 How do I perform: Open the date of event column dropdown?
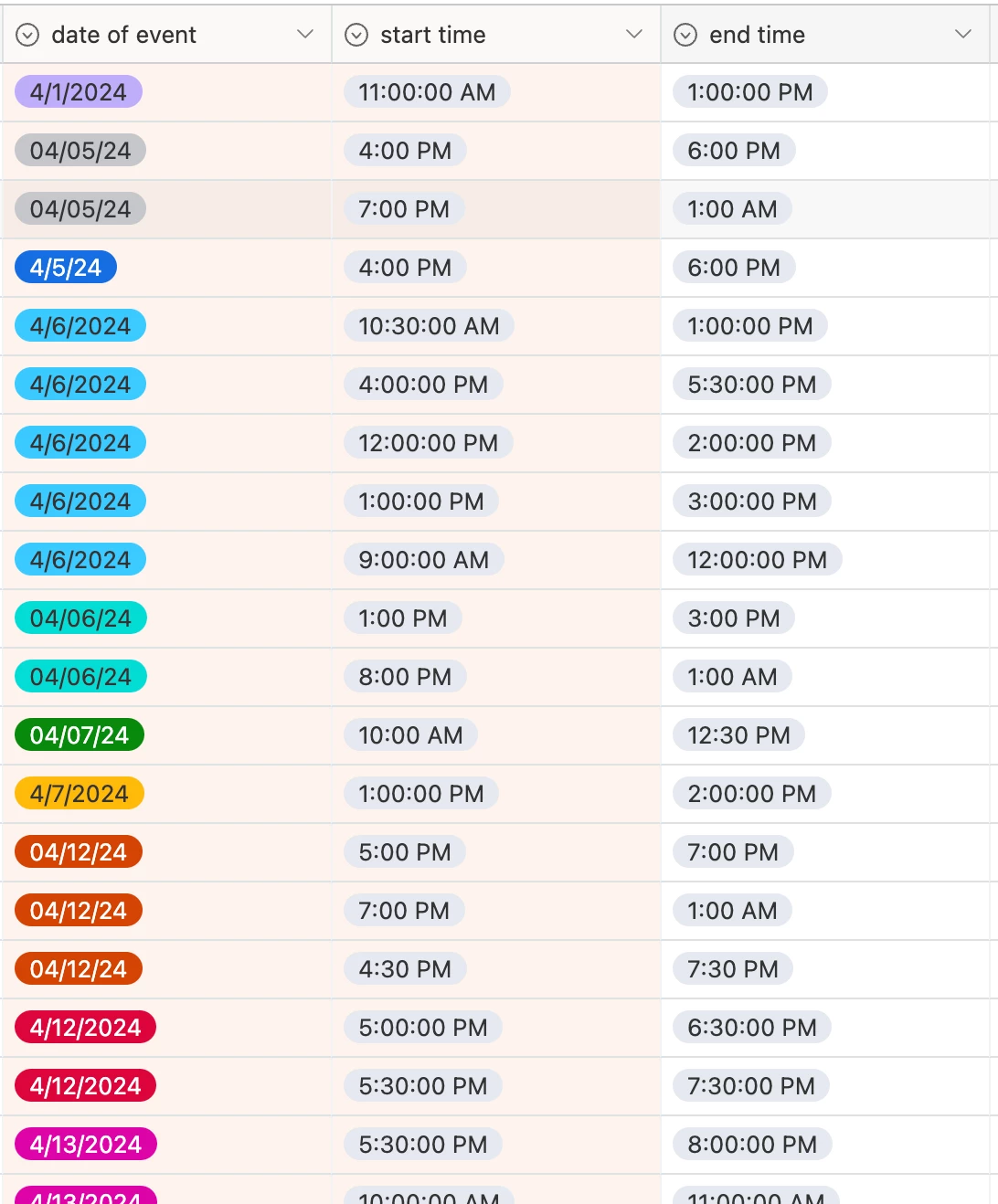305,35
